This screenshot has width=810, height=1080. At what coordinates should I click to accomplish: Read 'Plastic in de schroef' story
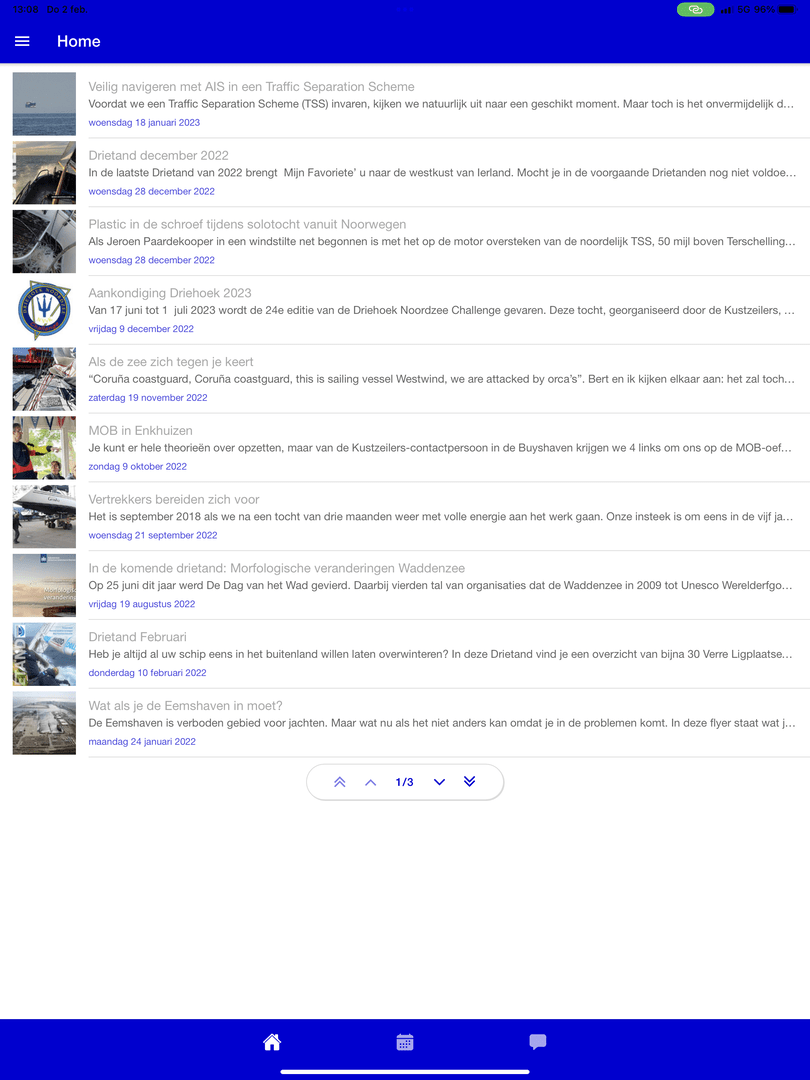pyautogui.click(x=247, y=225)
